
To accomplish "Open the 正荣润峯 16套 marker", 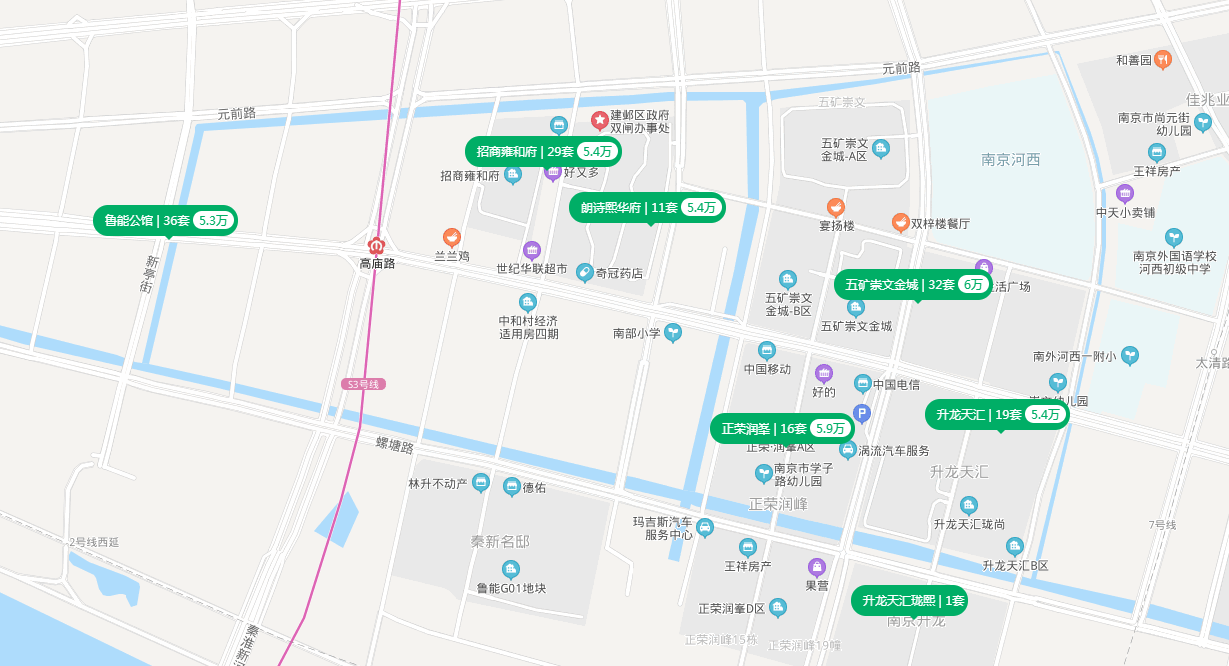I will (782, 428).
